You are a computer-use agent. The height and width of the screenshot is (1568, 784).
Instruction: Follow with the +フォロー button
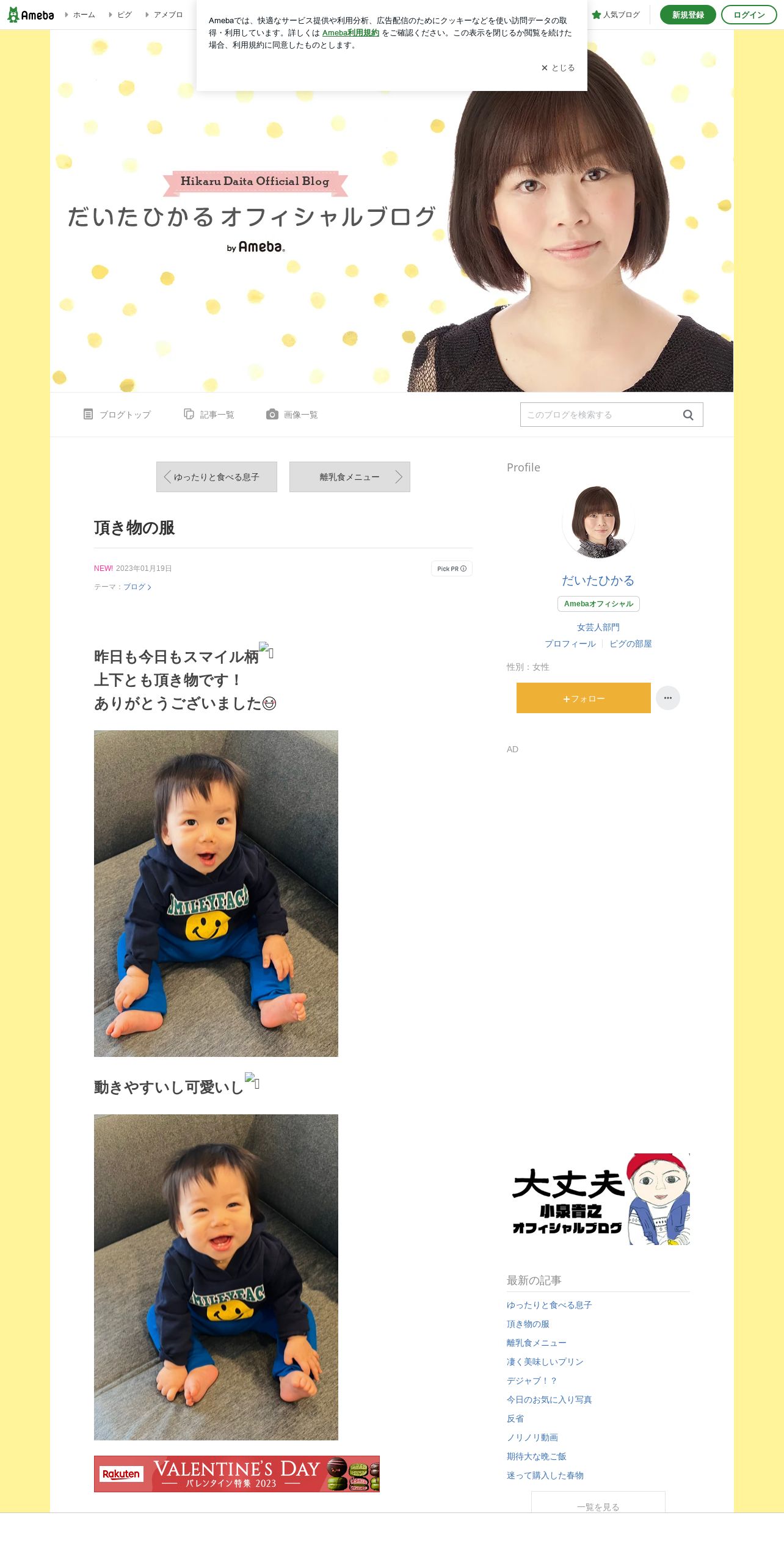tap(584, 698)
